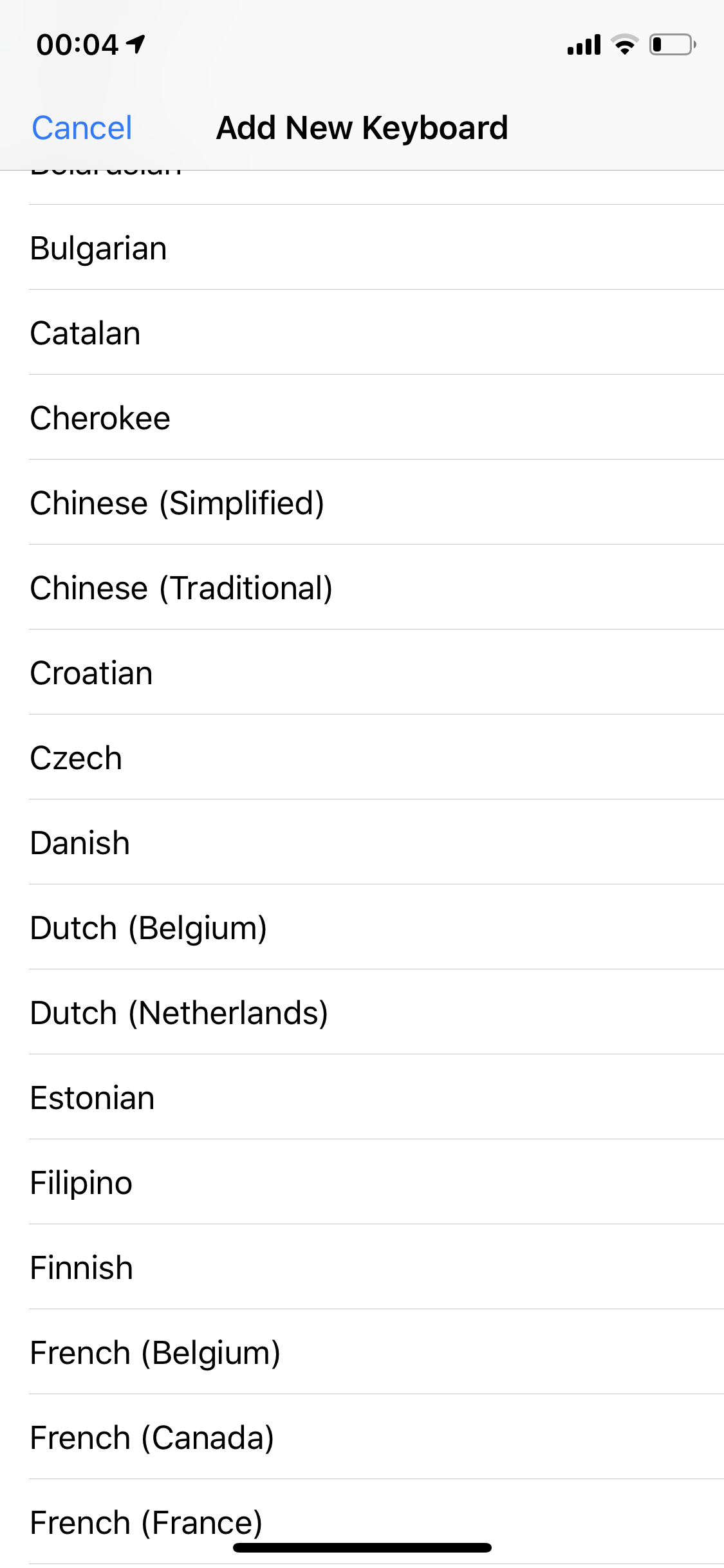
Task: Choose Catalan from the list
Action: (x=86, y=333)
